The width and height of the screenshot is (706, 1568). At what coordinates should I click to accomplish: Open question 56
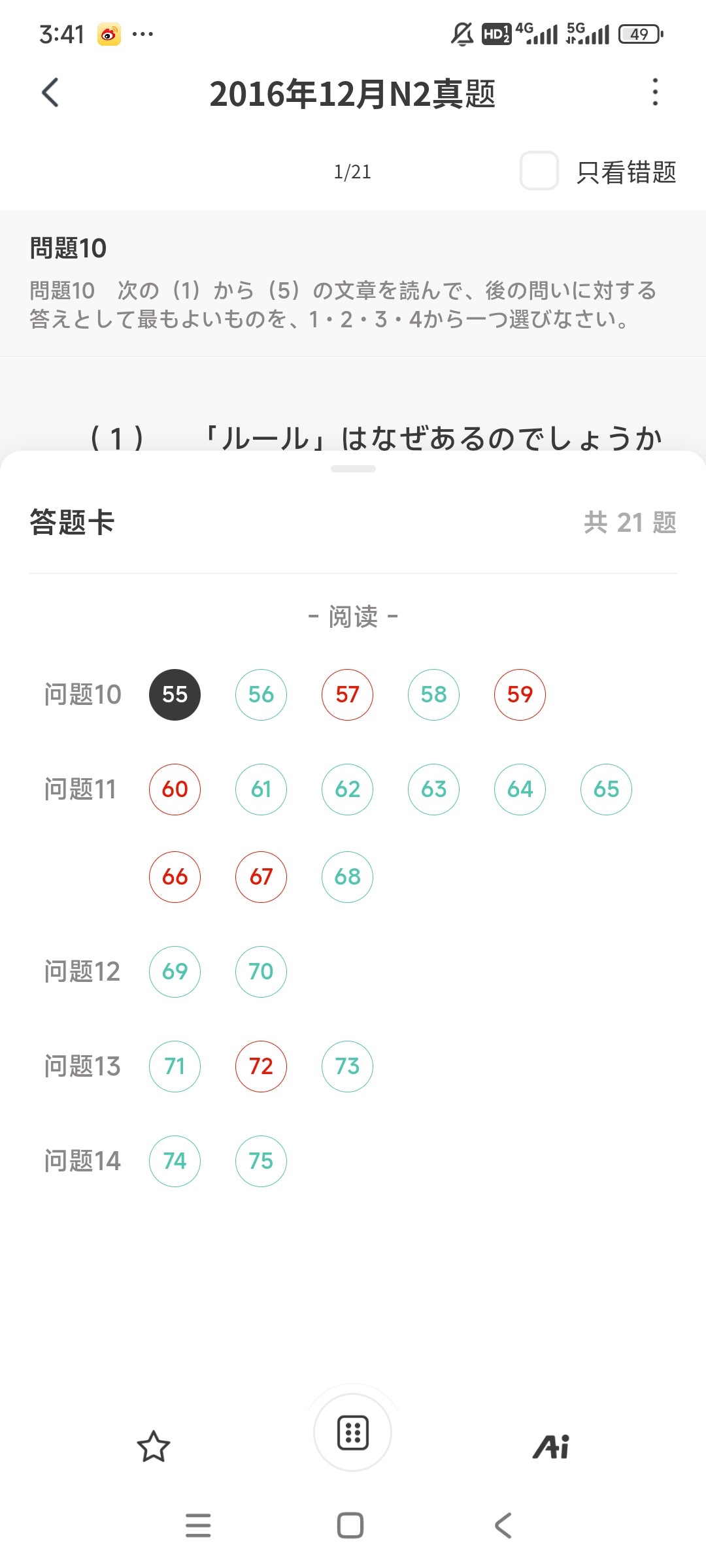pyautogui.click(x=261, y=694)
